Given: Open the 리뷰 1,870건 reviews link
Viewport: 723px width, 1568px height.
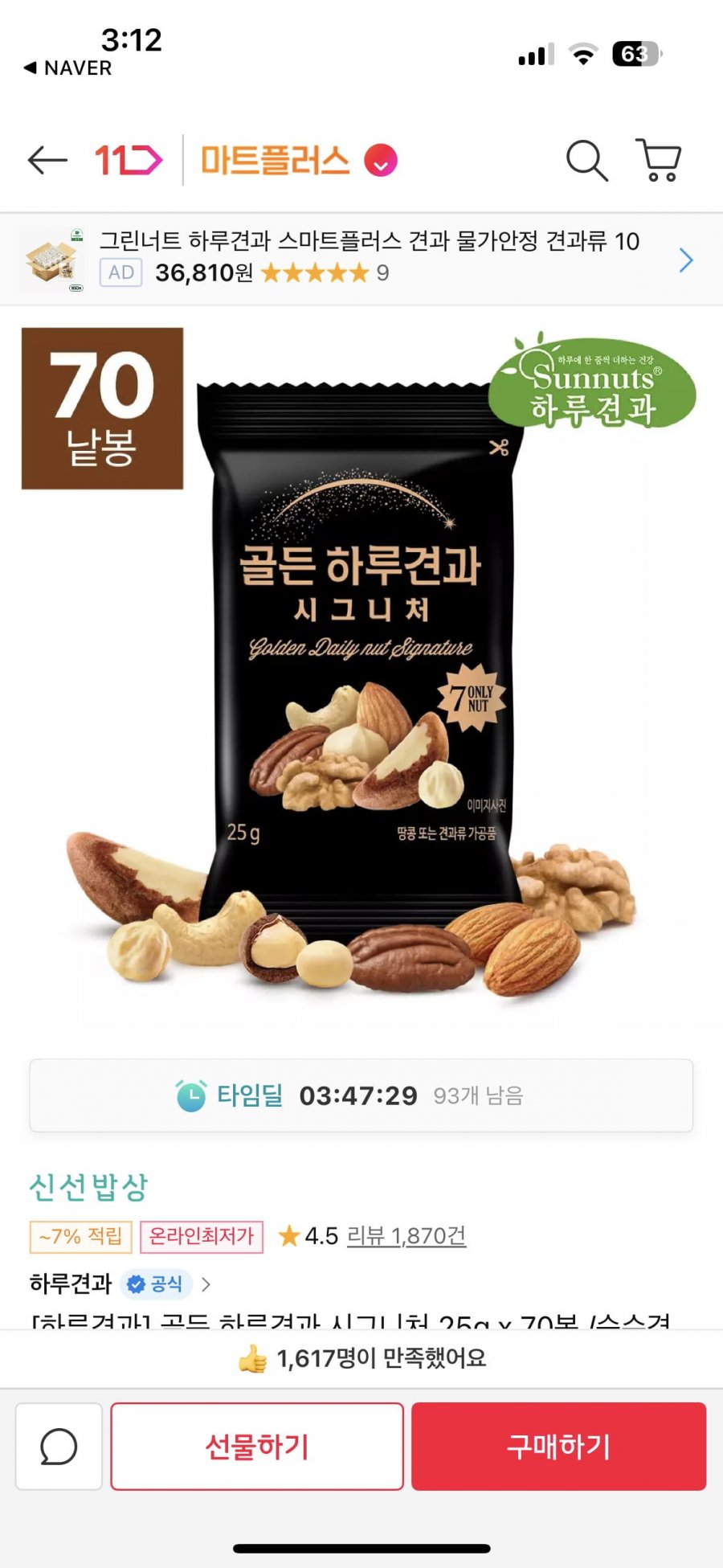Looking at the screenshot, I should 406,1235.
